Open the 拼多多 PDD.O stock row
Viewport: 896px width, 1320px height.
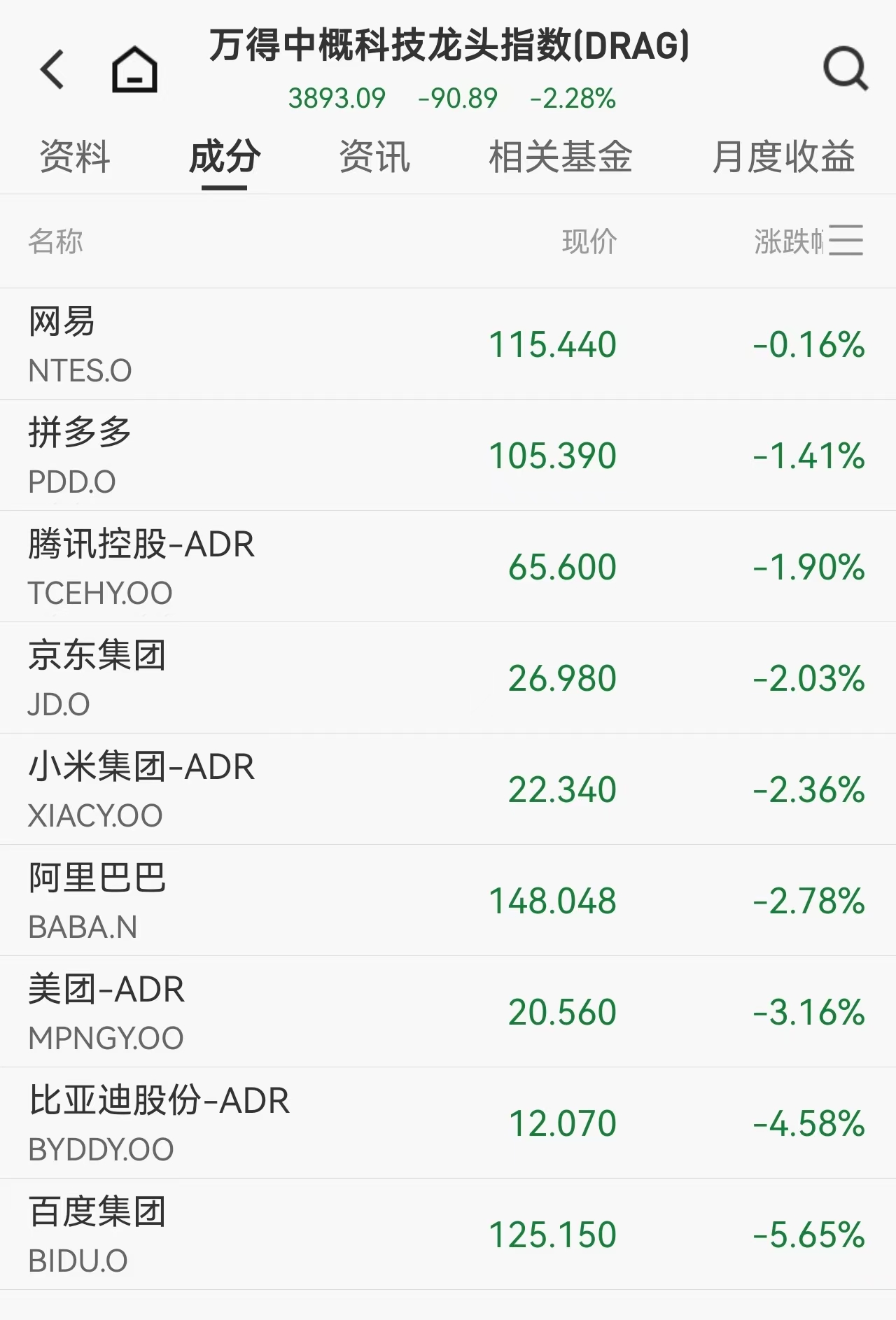coord(448,456)
